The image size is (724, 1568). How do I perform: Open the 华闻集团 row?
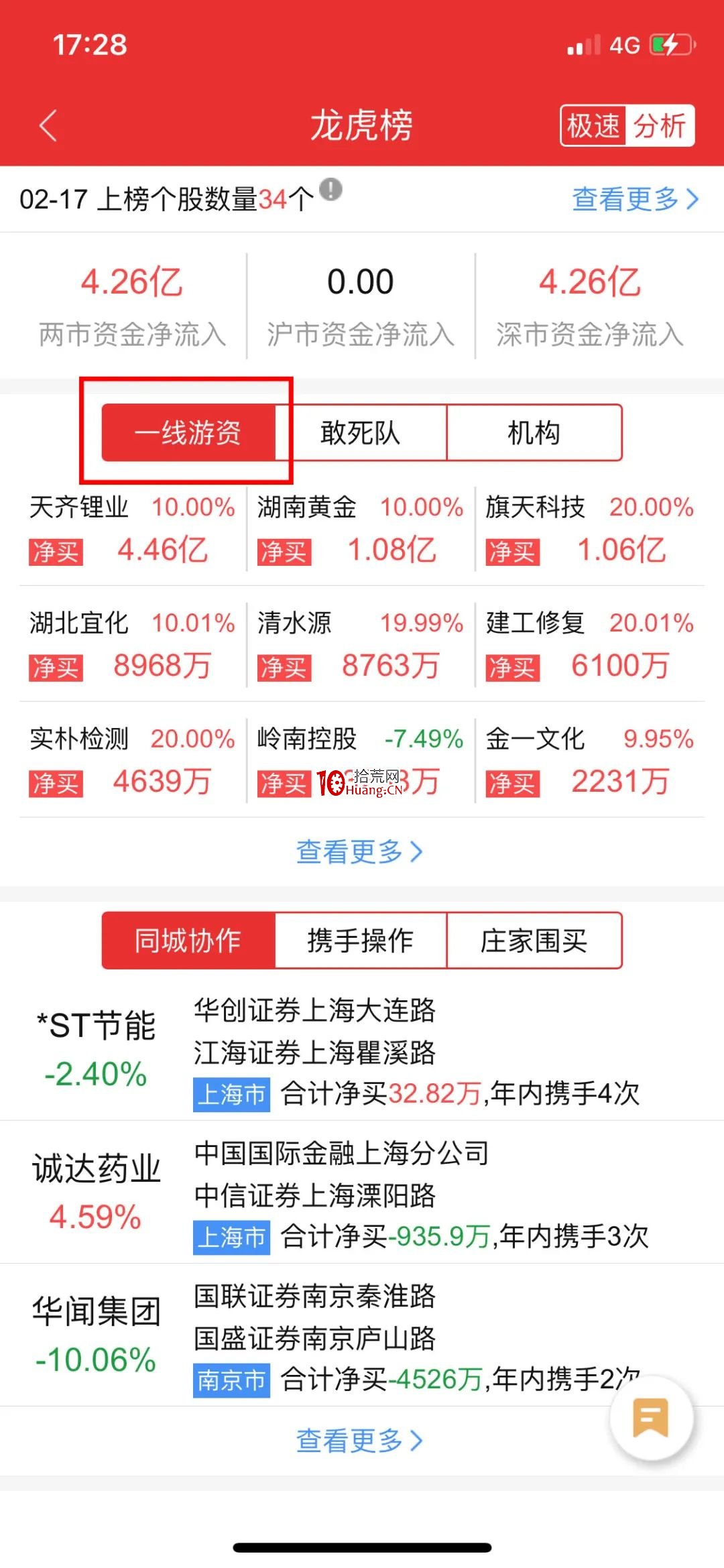362,1335
